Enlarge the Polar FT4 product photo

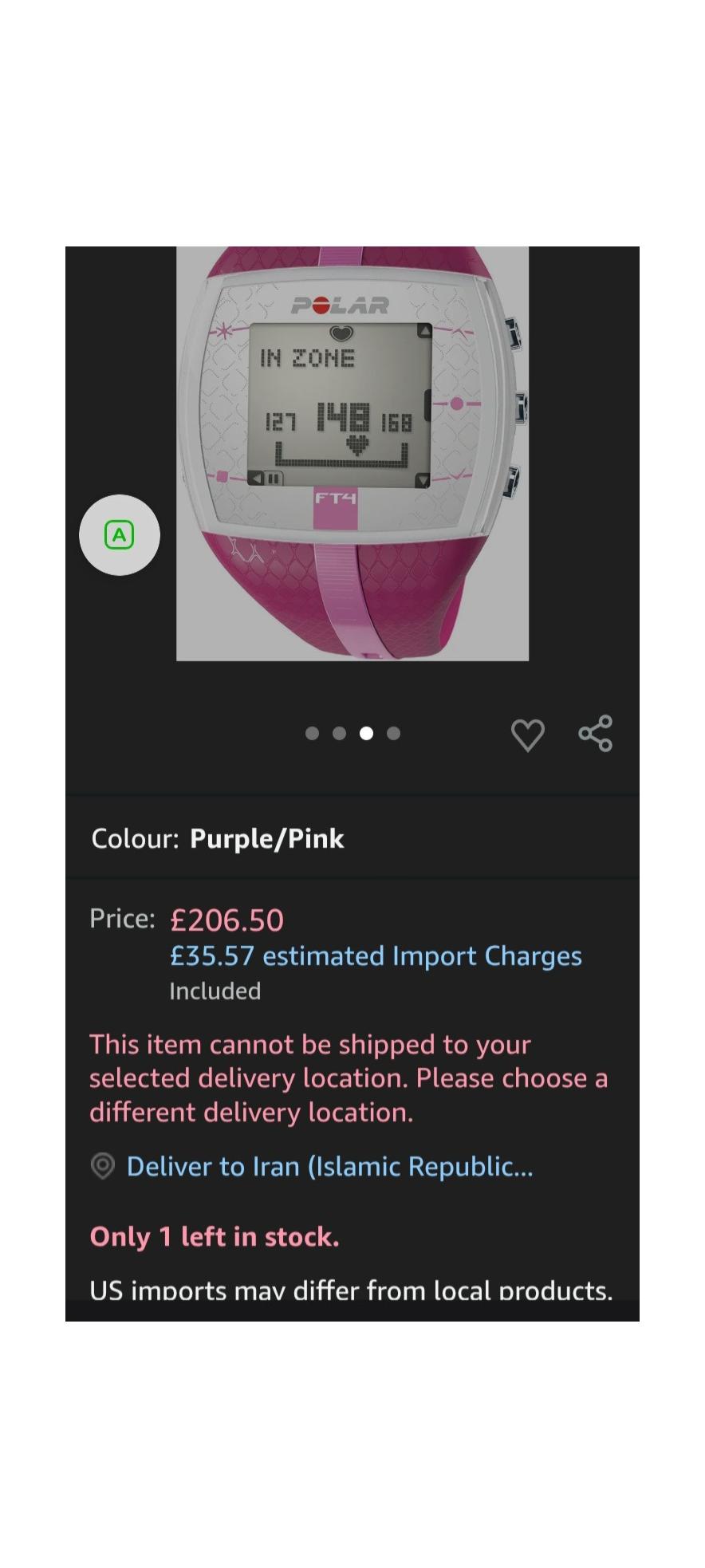(352, 453)
